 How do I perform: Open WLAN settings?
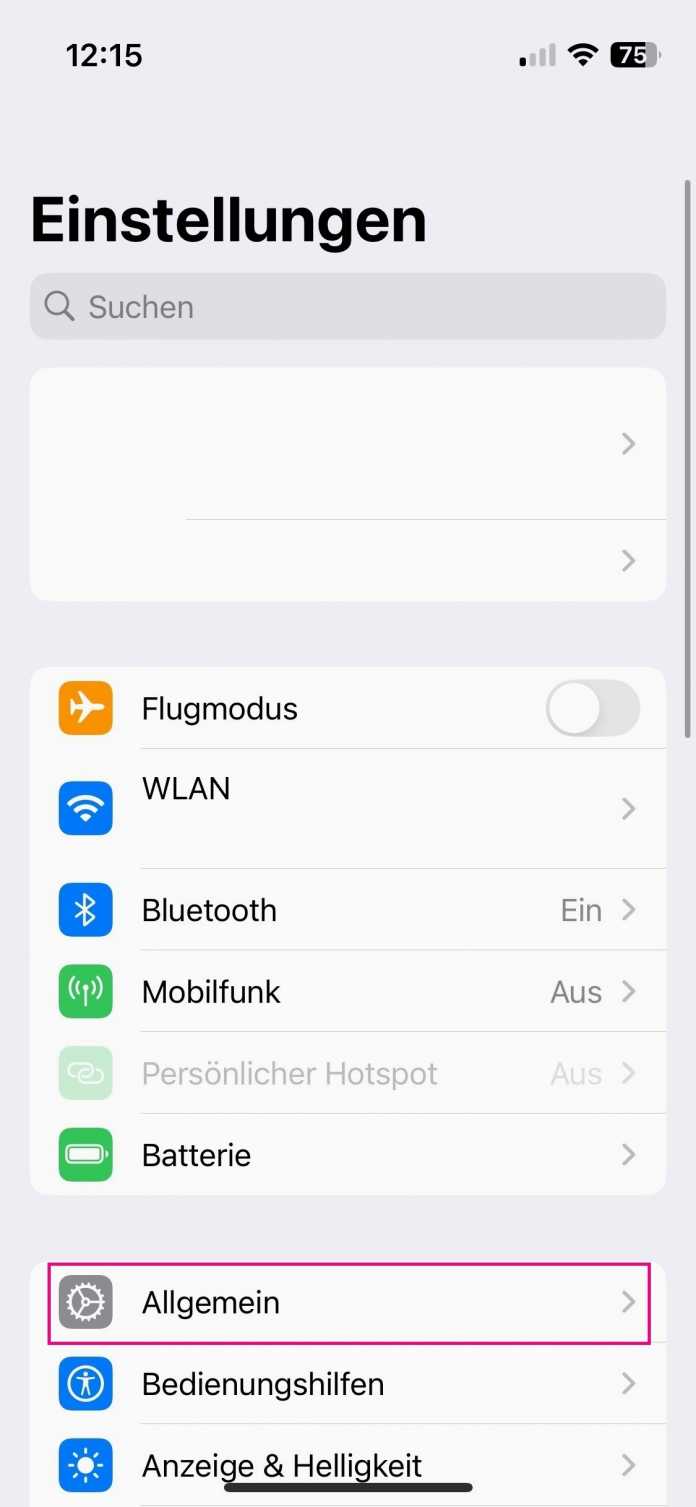coord(347,807)
